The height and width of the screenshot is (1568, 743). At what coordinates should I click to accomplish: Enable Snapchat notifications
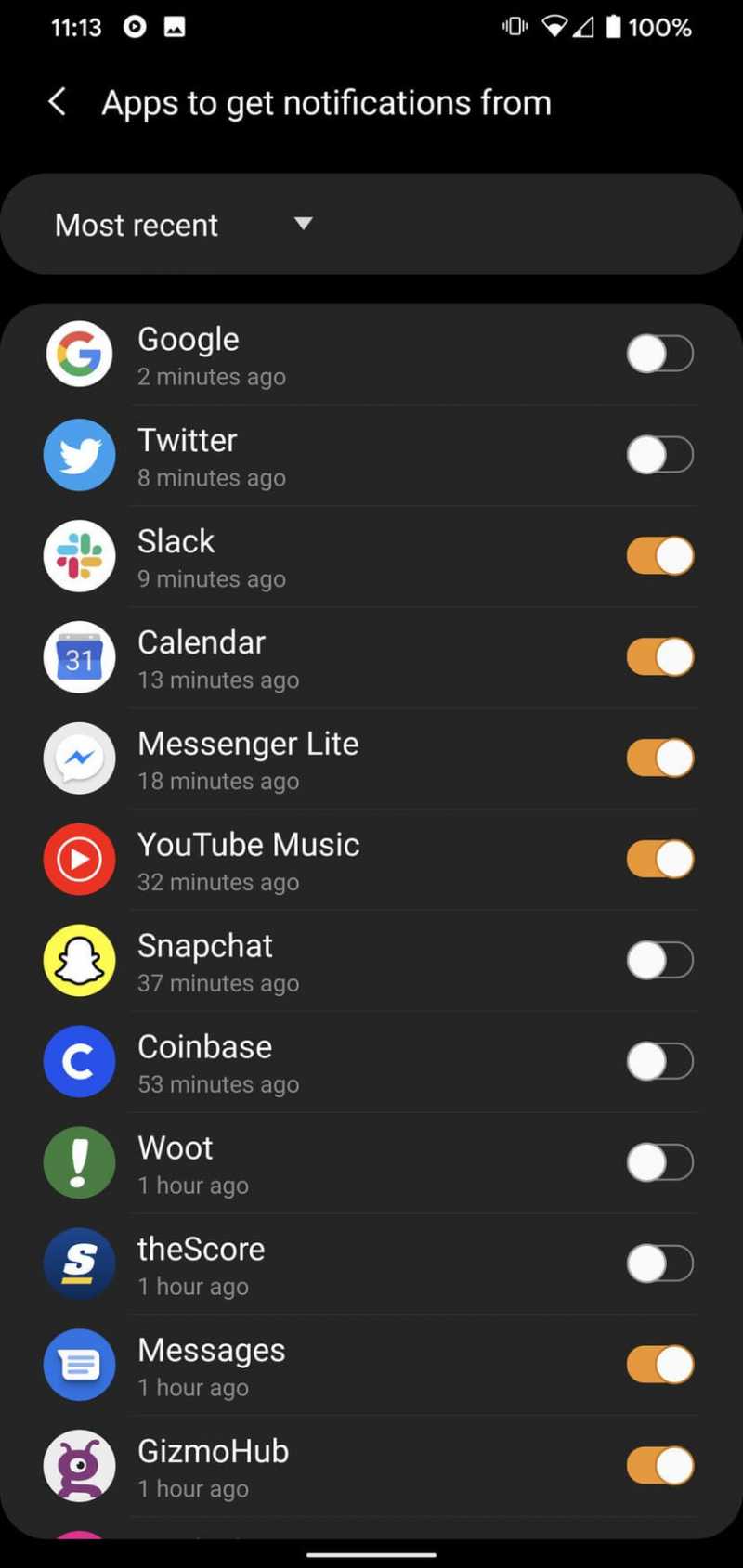[x=659, y=961]
